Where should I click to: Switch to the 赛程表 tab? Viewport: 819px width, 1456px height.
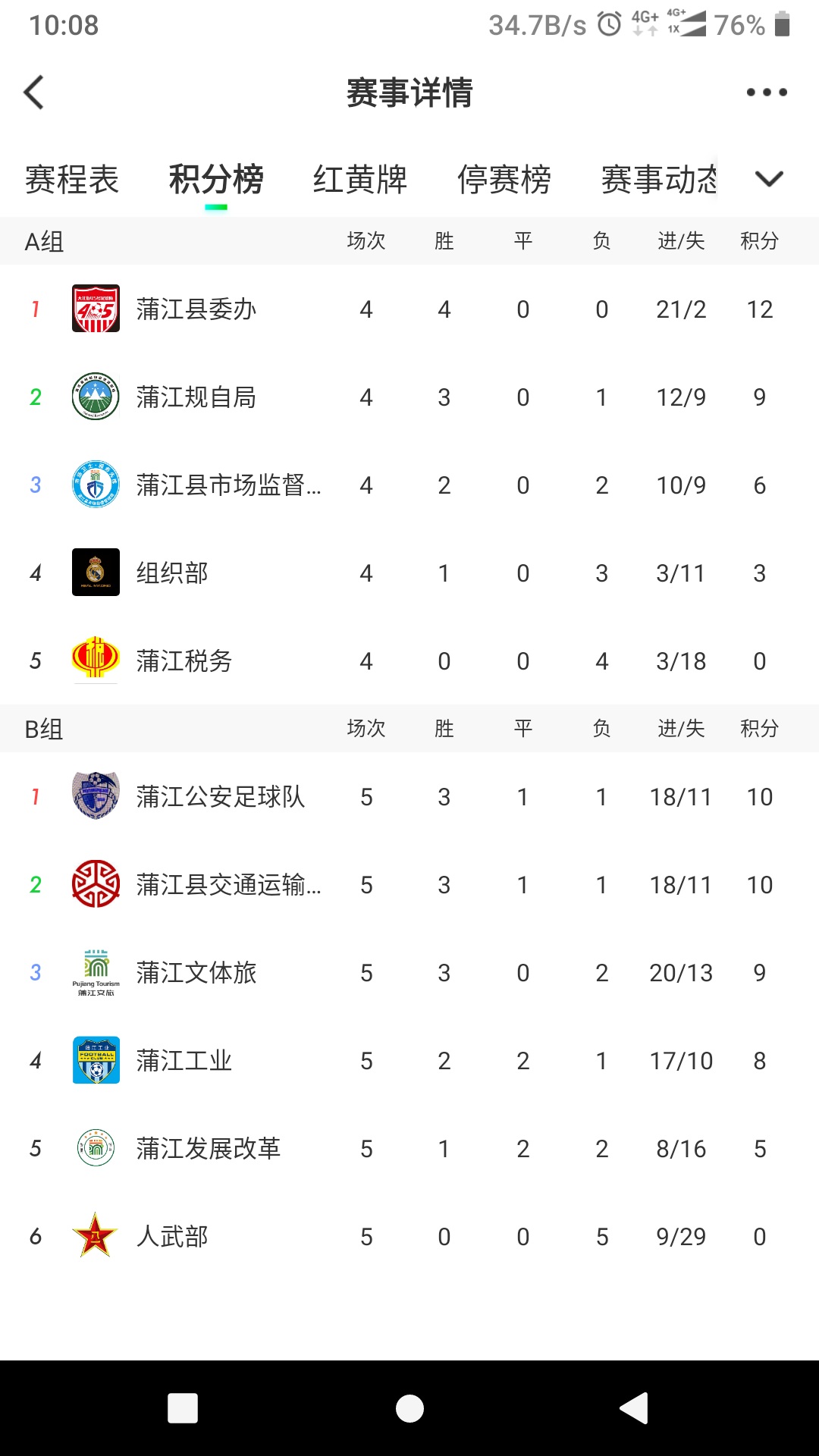[72, 180]
